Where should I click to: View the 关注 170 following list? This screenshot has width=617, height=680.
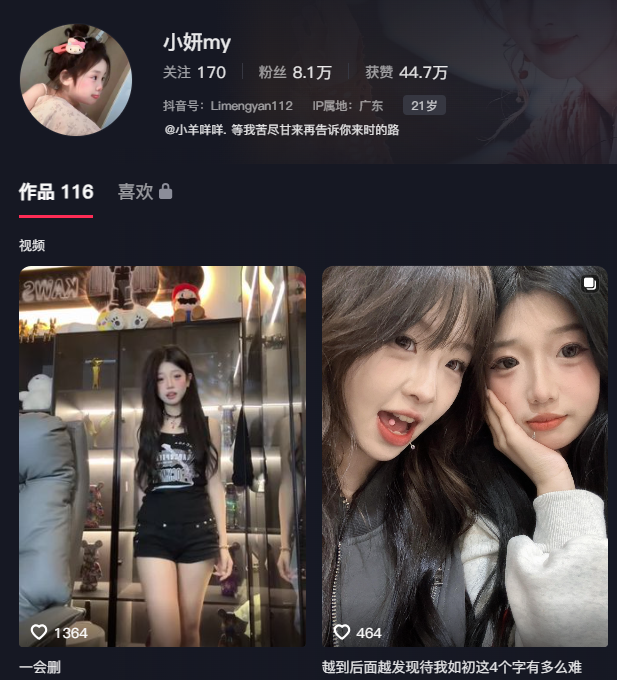point(194,73)
